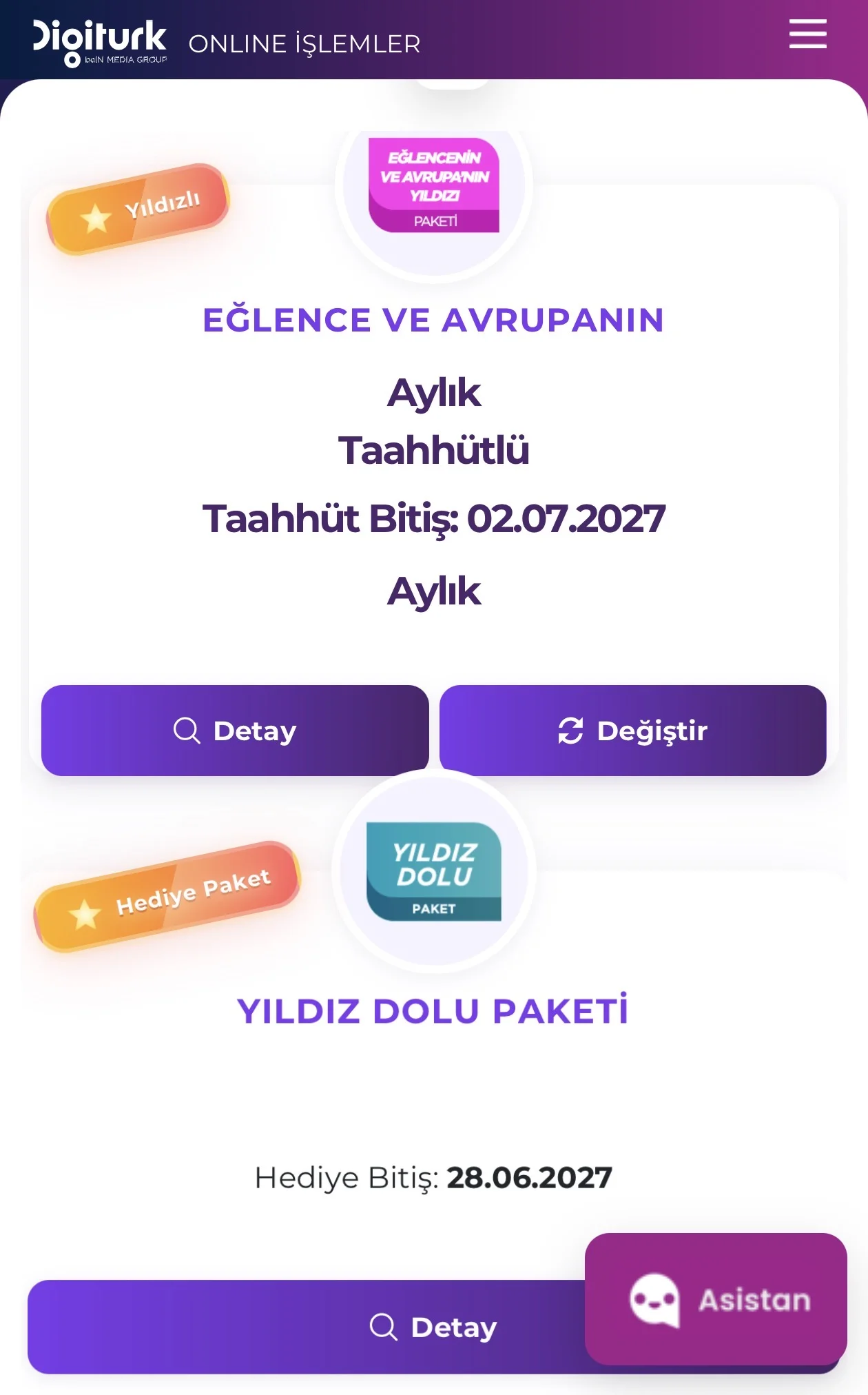Open the Asistan chat helper
Screen dimensions: 868x1395
(x=716, y=1299)
